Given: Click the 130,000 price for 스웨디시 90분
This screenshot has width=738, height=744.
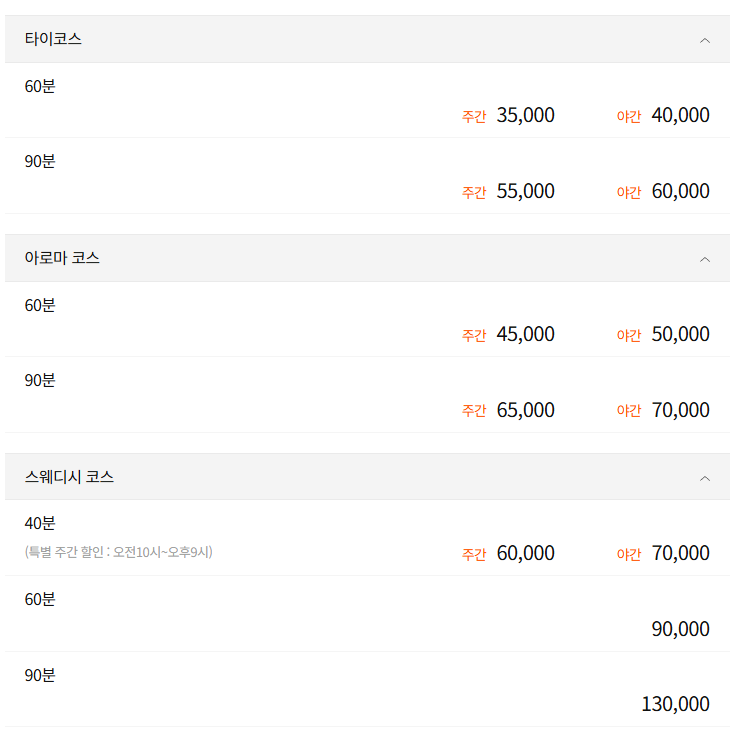Looking at the screenshot, I should click(x=676, y=704).
